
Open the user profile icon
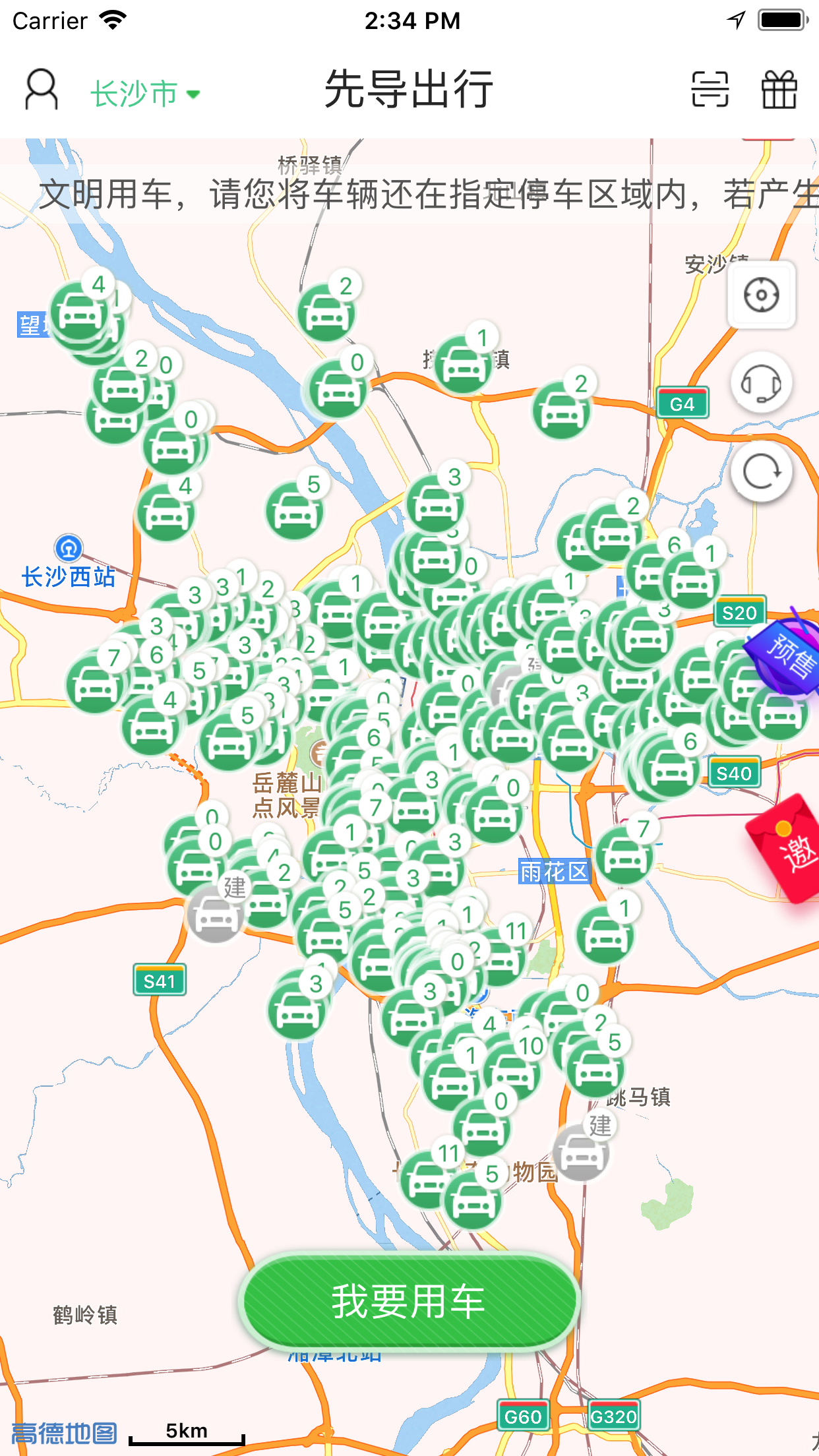41,90
